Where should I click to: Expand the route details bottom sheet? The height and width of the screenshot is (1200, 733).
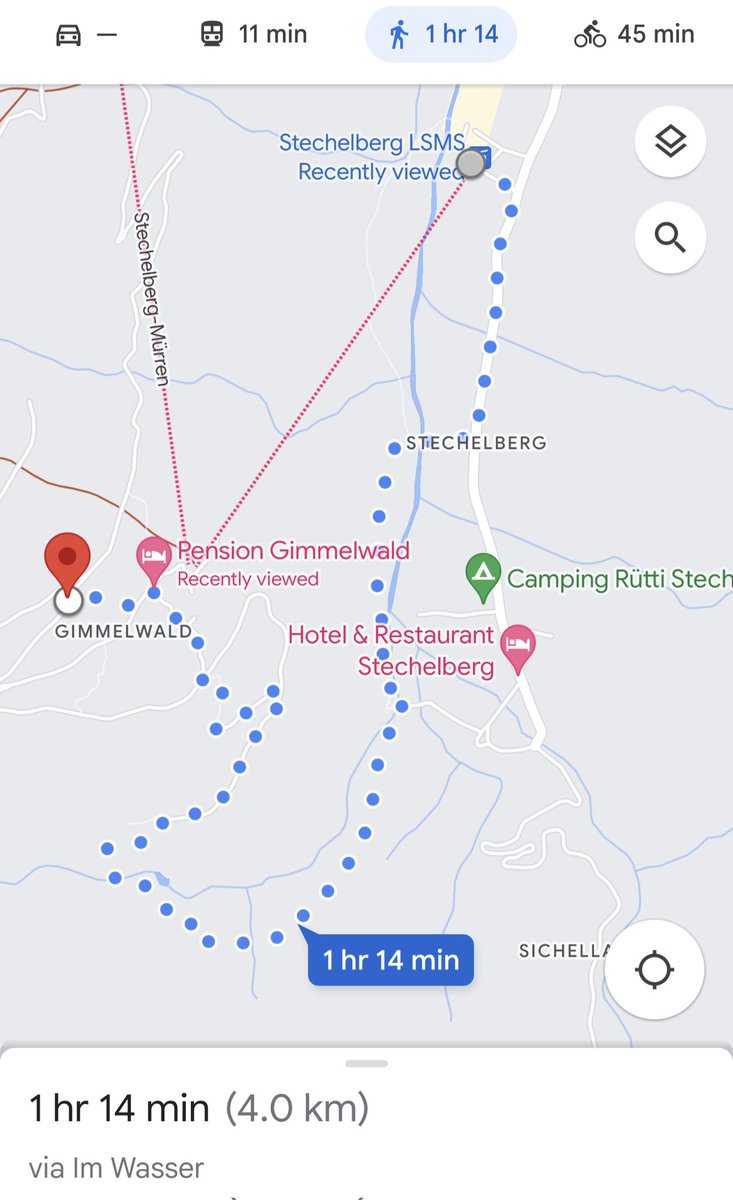point(366,1064)
